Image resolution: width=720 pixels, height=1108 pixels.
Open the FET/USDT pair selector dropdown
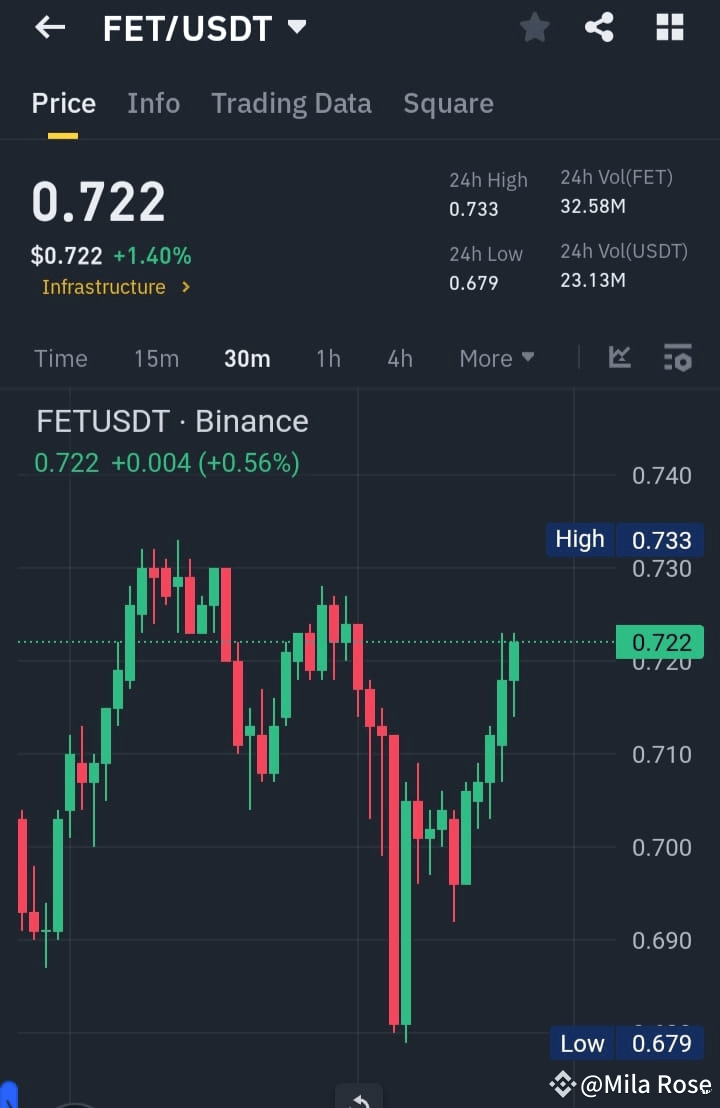point(297,27)
